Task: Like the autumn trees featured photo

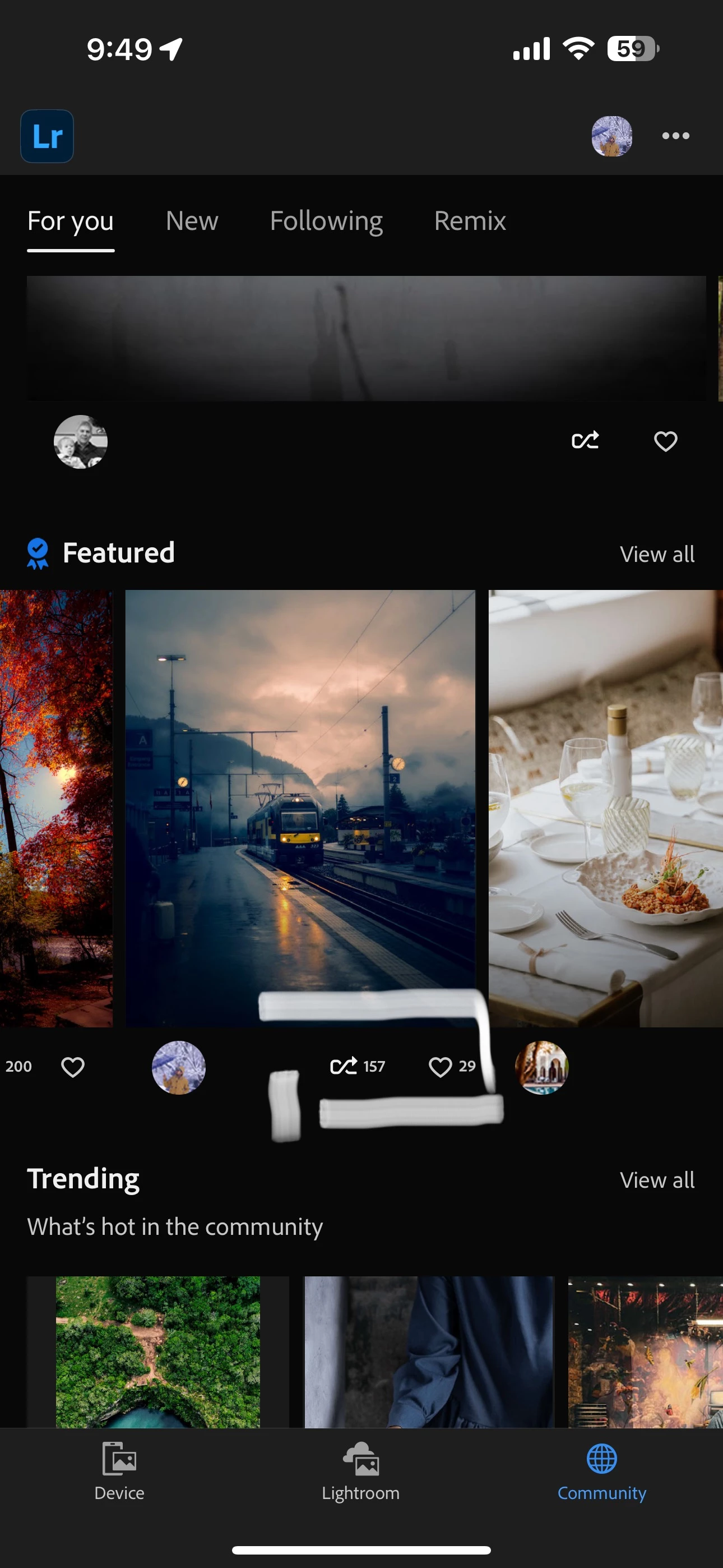Action: point(73,1067)
